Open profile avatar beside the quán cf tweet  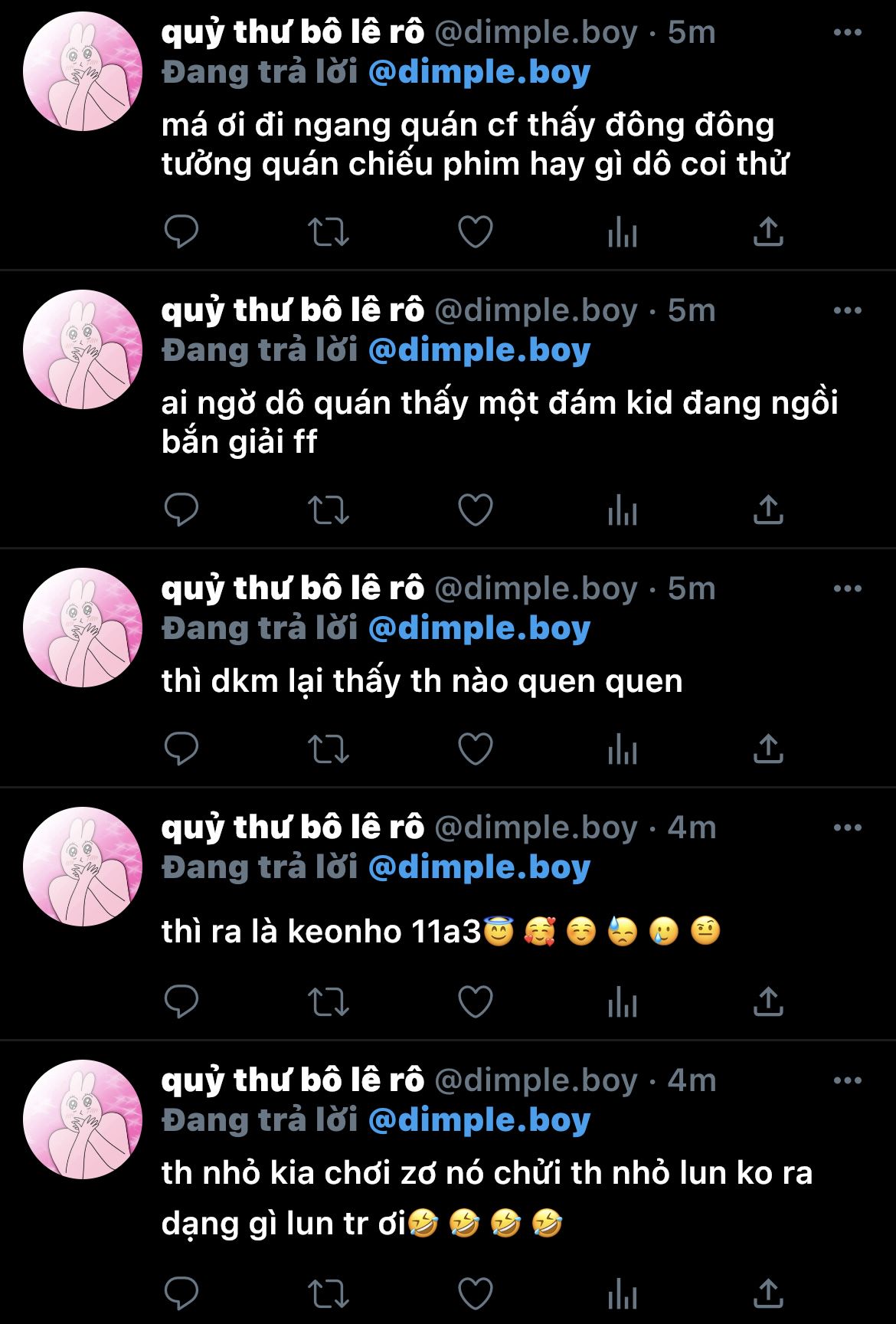point(83,71)
